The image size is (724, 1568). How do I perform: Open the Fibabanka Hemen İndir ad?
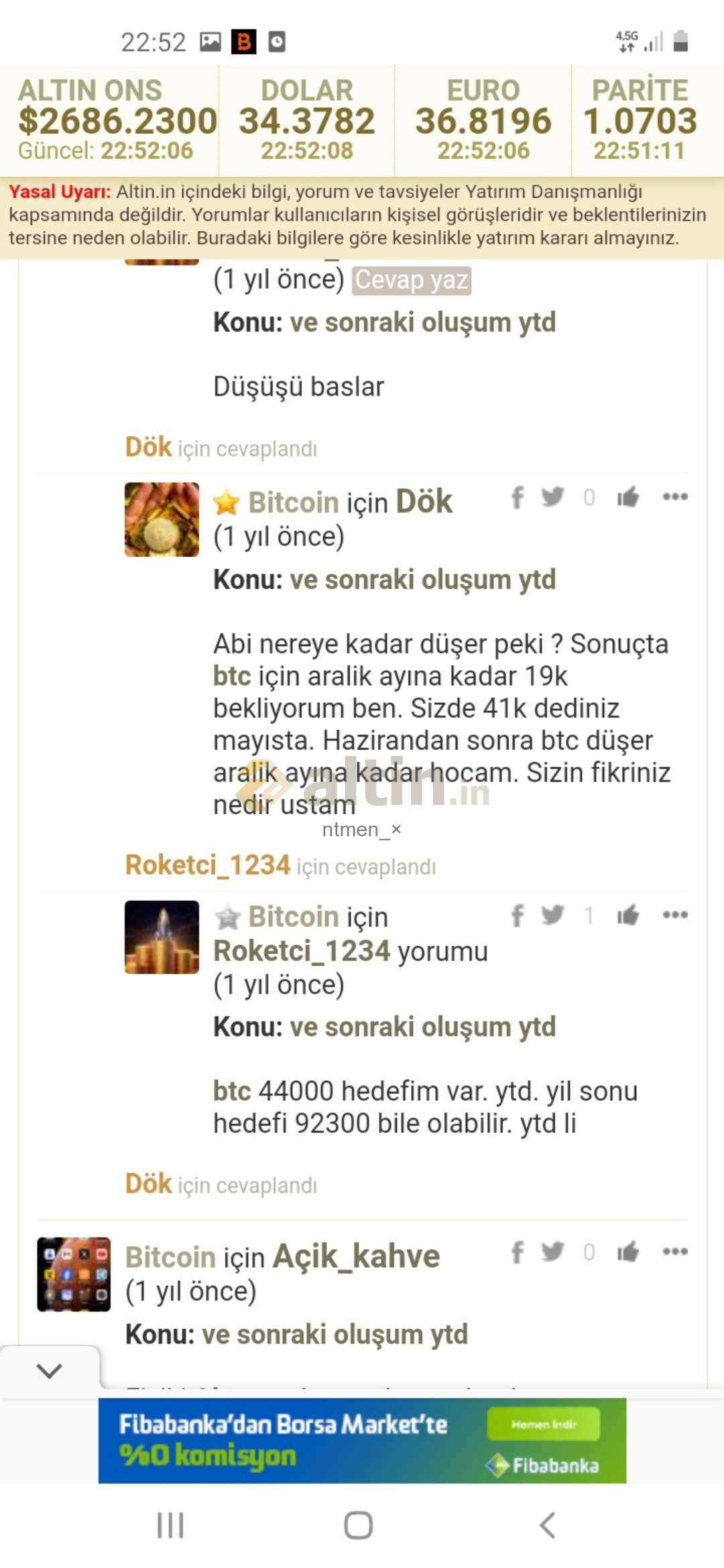click(x=544, y=1424)
